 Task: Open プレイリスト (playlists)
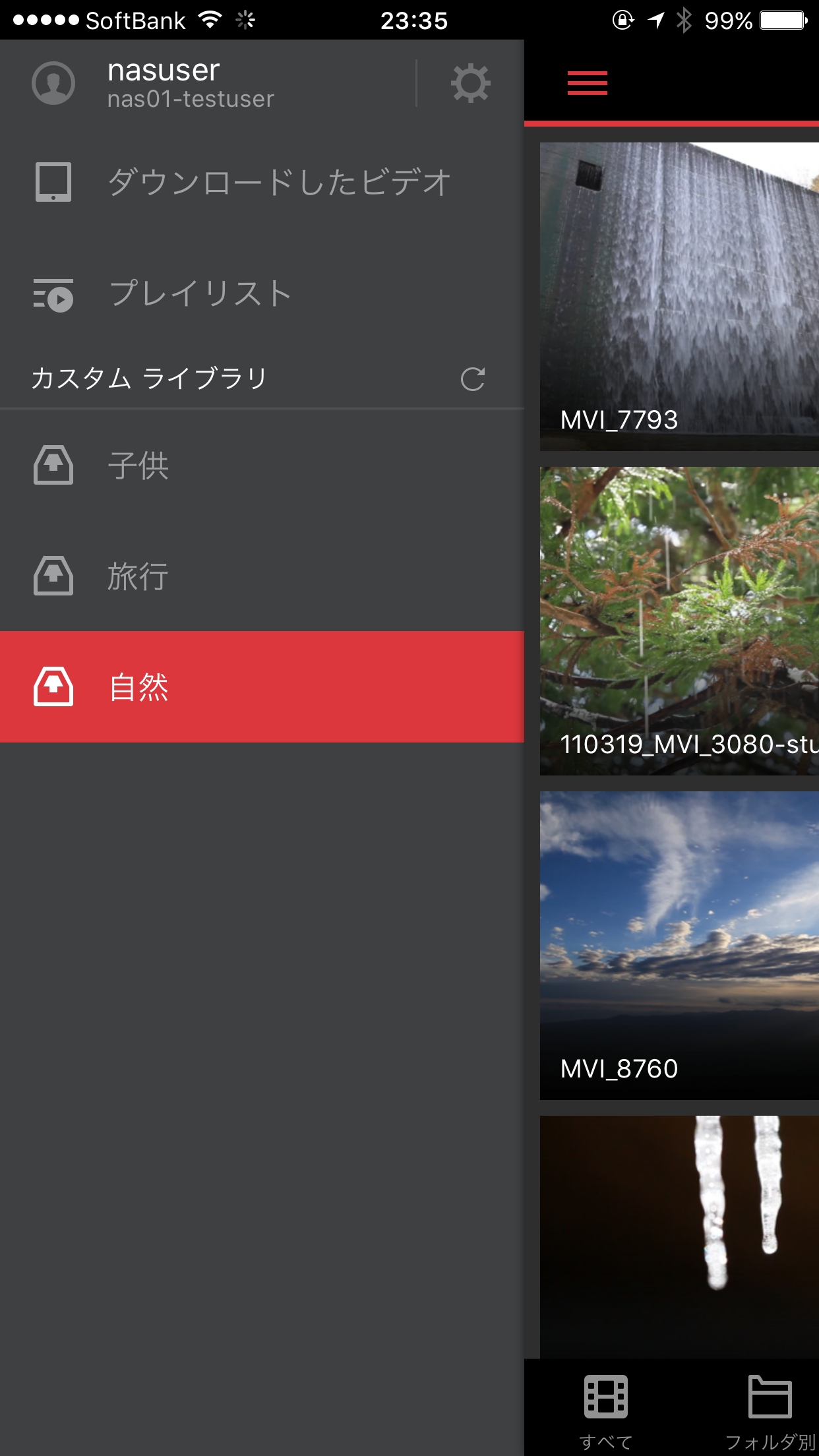262,293
